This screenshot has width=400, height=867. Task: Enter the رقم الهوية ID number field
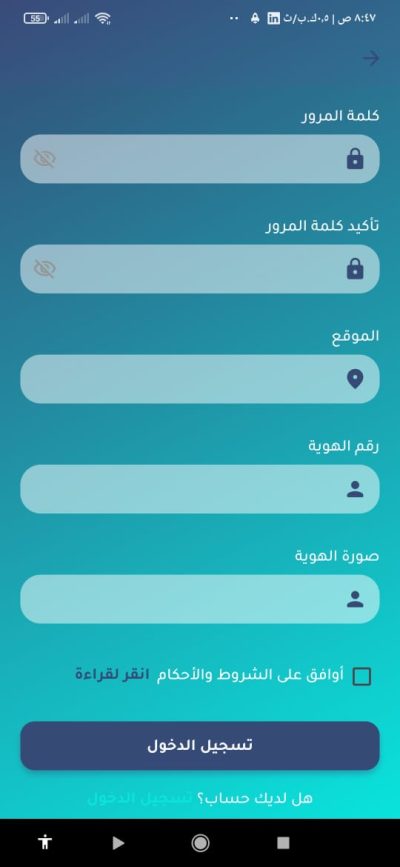tap(200, 489)
